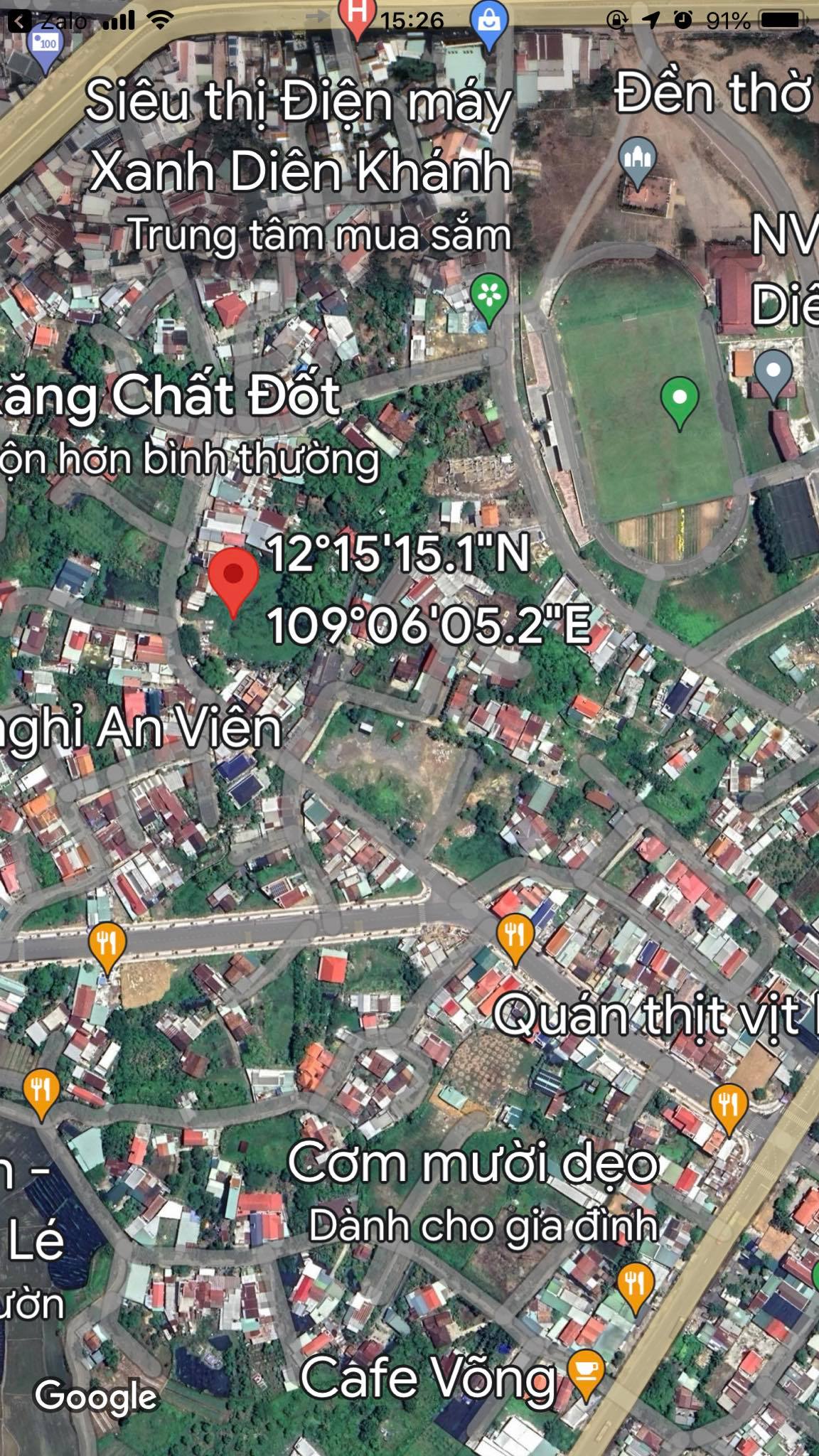Tap the green pin on the stadium field
Screen dimensions: 819x1456
coord(679,400)
